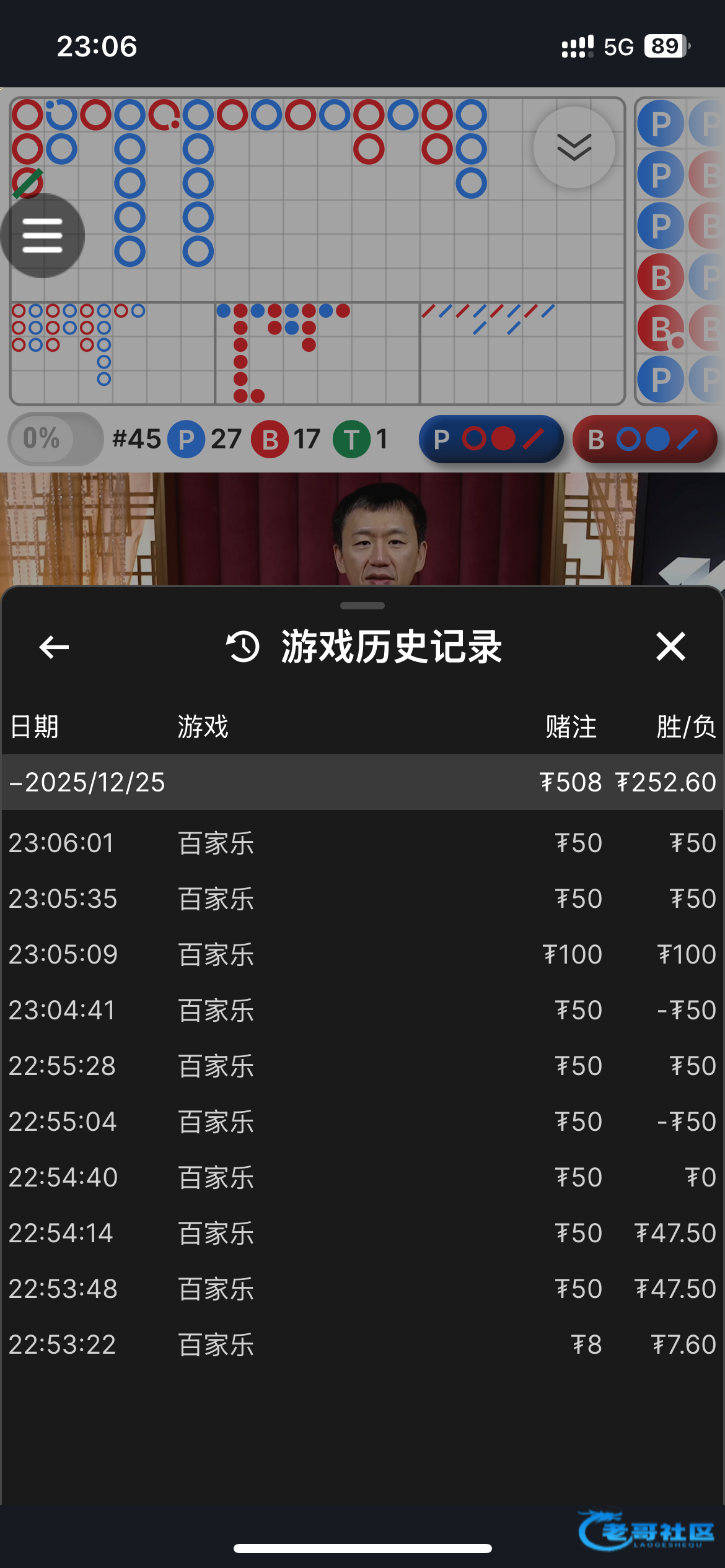Close the game history panel
The image size is (725, 1568).
click(x=670, y=647)
